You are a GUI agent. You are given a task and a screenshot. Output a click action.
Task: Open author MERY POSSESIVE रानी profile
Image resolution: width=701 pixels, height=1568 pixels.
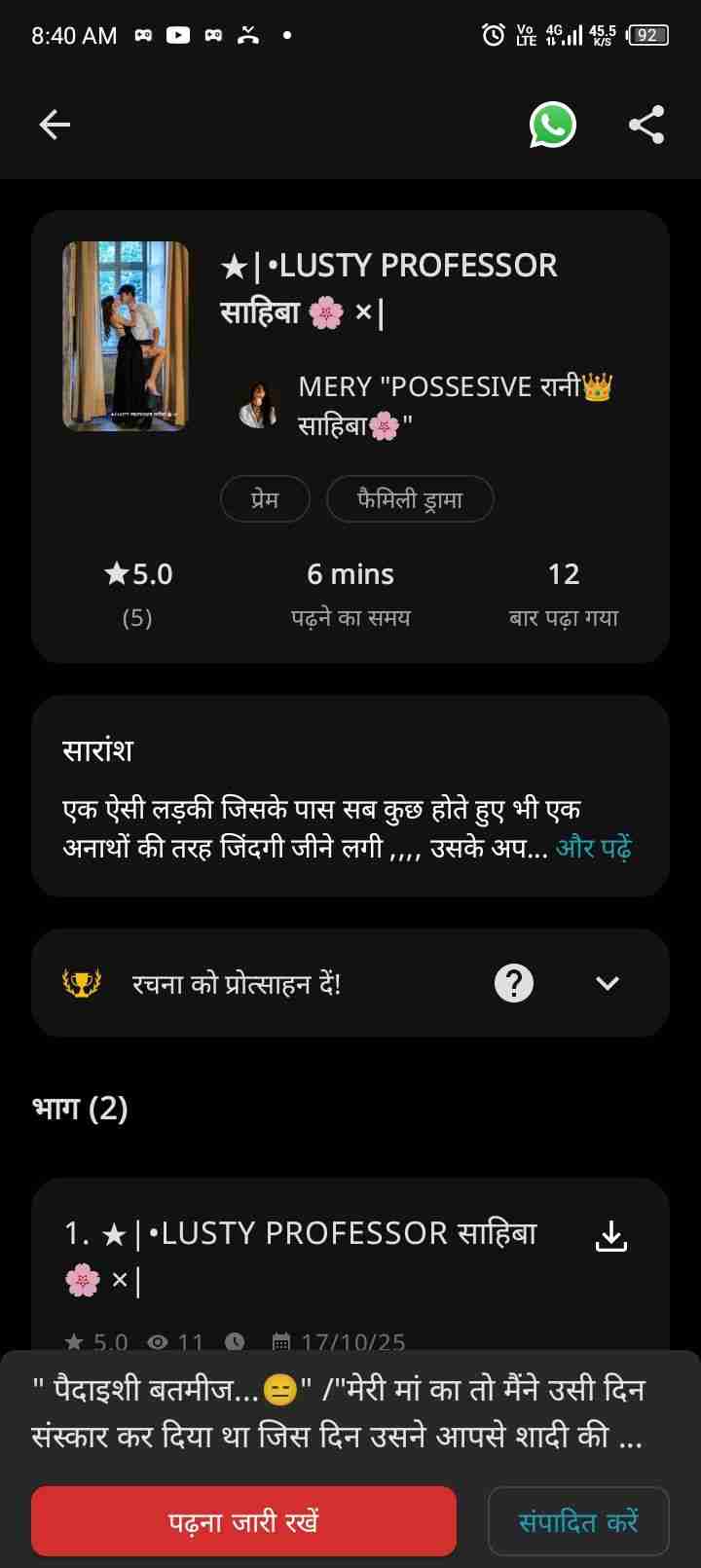pyautogui.click(x=425, y=405)
